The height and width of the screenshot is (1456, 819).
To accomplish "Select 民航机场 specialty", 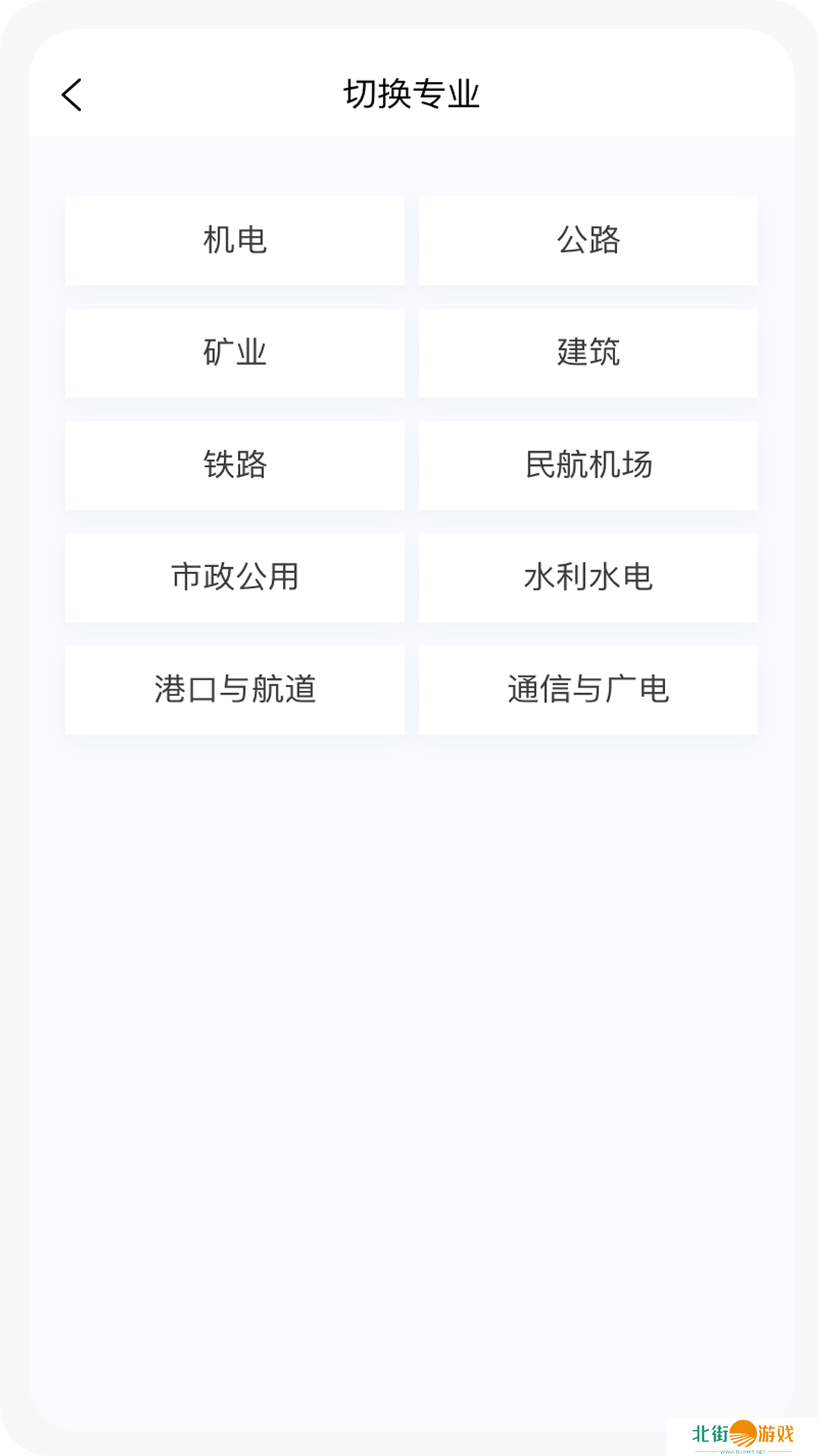I will (588, 465).
